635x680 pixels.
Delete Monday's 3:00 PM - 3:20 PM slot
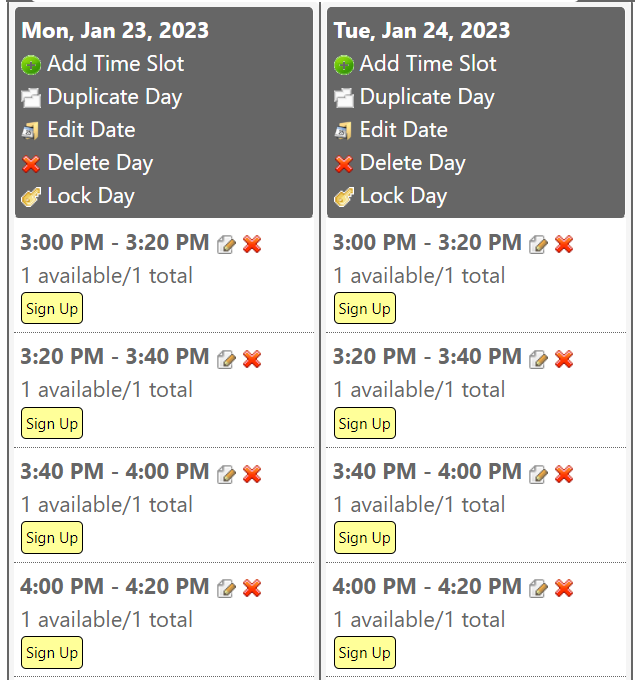(252, 244)
